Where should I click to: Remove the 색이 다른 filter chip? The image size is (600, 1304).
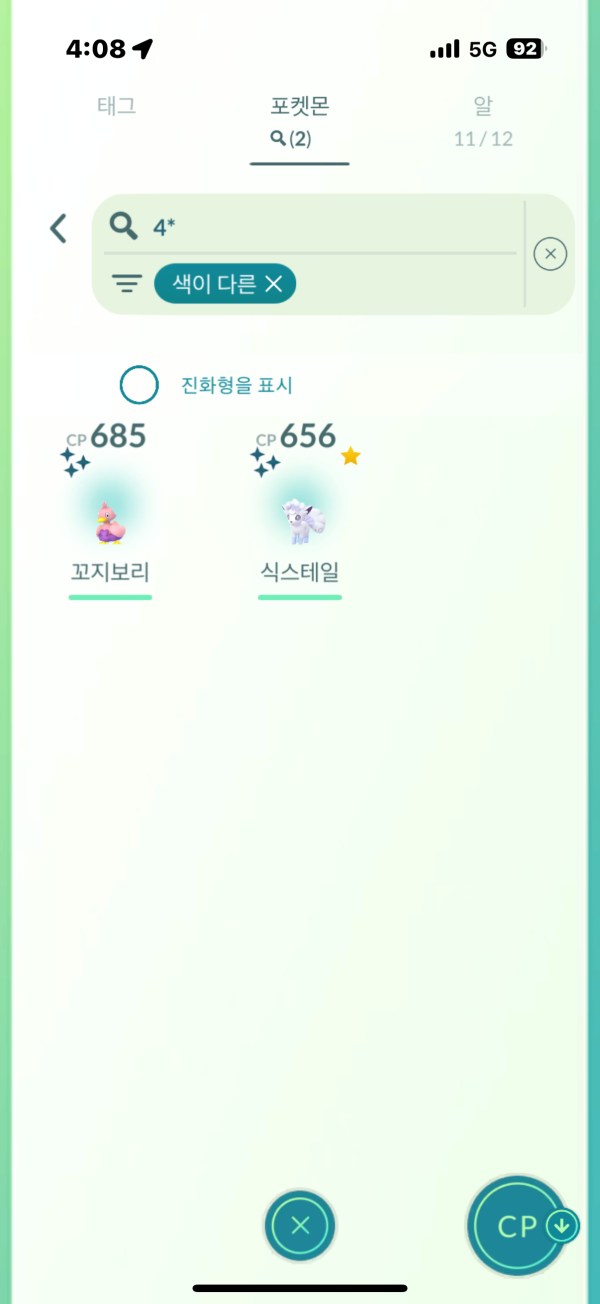coord(274,285)
